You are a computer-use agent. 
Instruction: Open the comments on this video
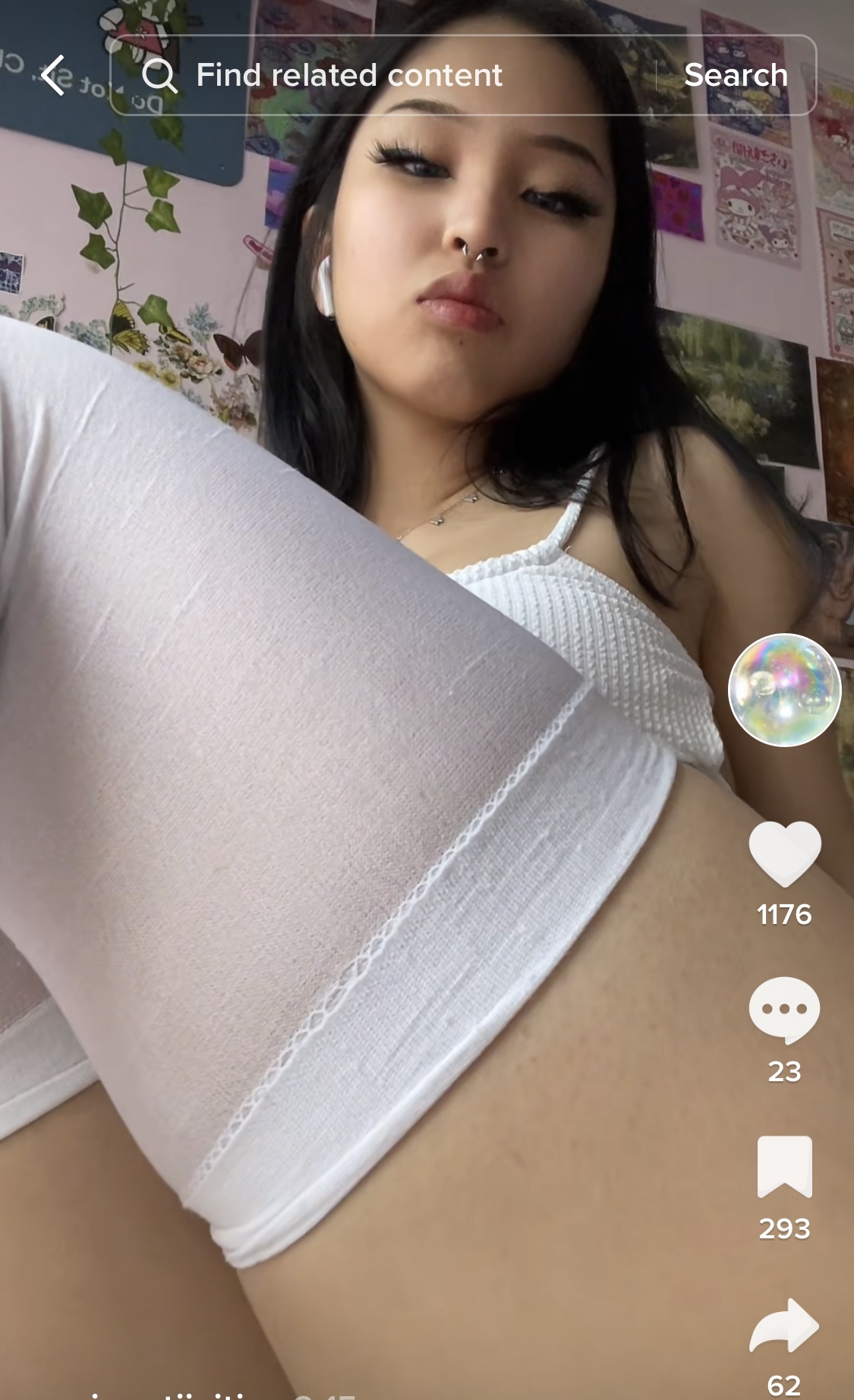(784, 1011)
